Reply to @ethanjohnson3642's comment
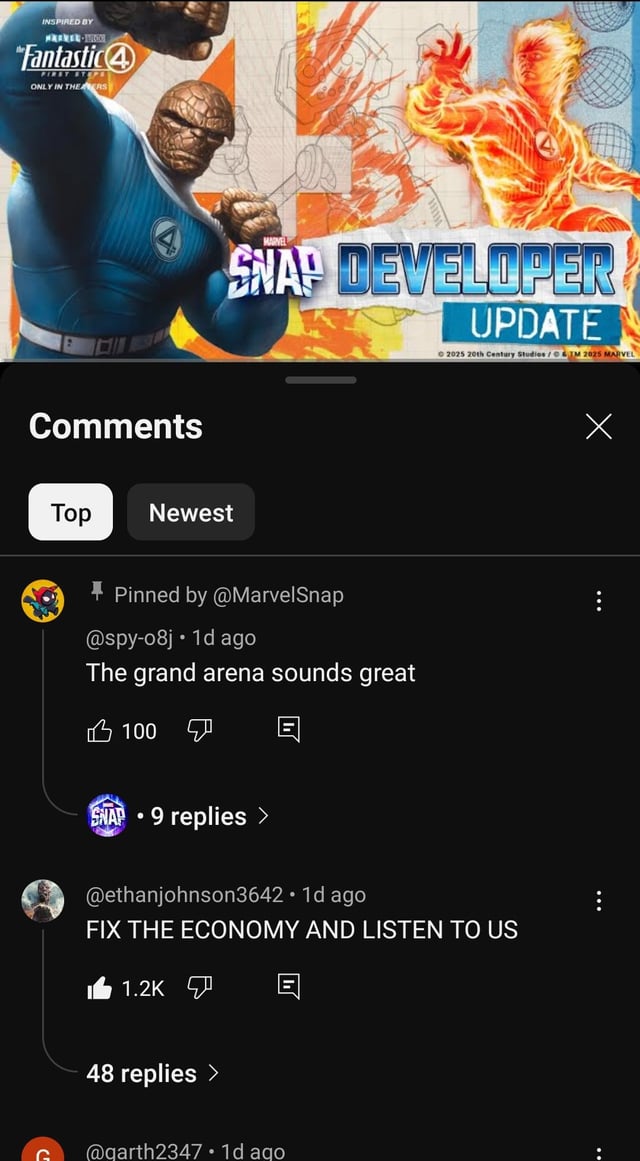Image resolution: width=640 pixels, height=1161 pixels. pos(289,986)
